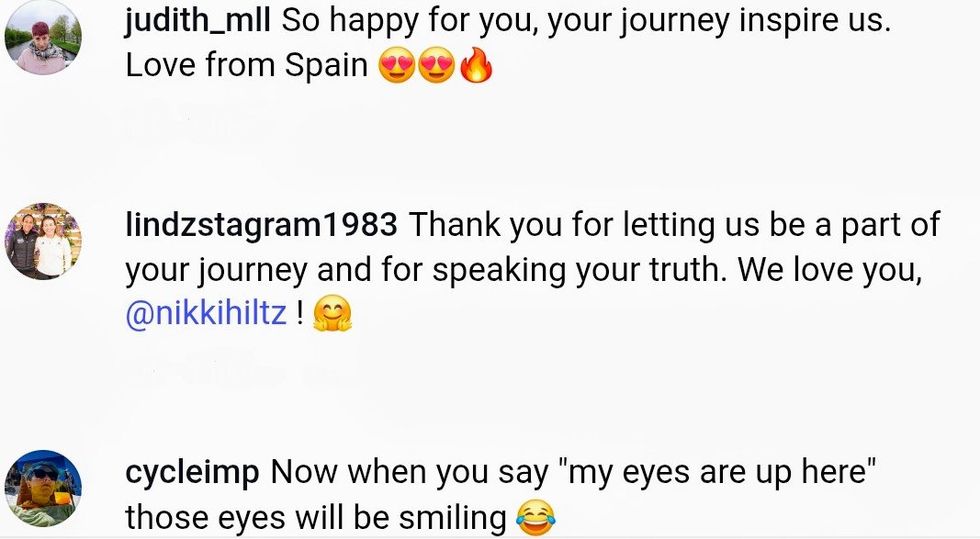Open the @nikkihiltz mention
The image size is (980, 539).
click(207, 315)
